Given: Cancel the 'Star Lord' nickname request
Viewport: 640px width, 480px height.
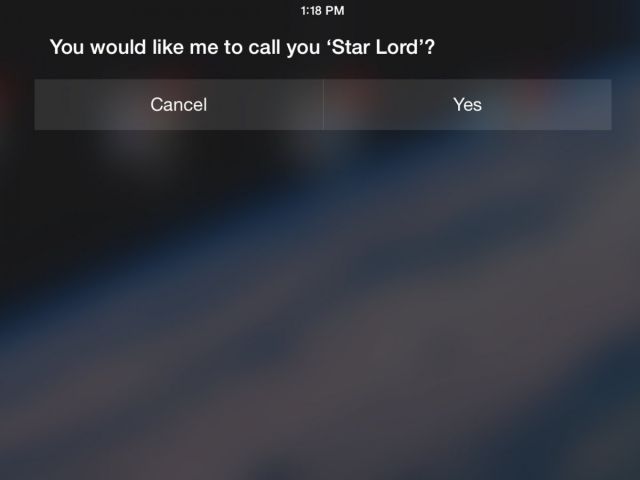Looking at the screenshot, I should [x=179, y=105].
